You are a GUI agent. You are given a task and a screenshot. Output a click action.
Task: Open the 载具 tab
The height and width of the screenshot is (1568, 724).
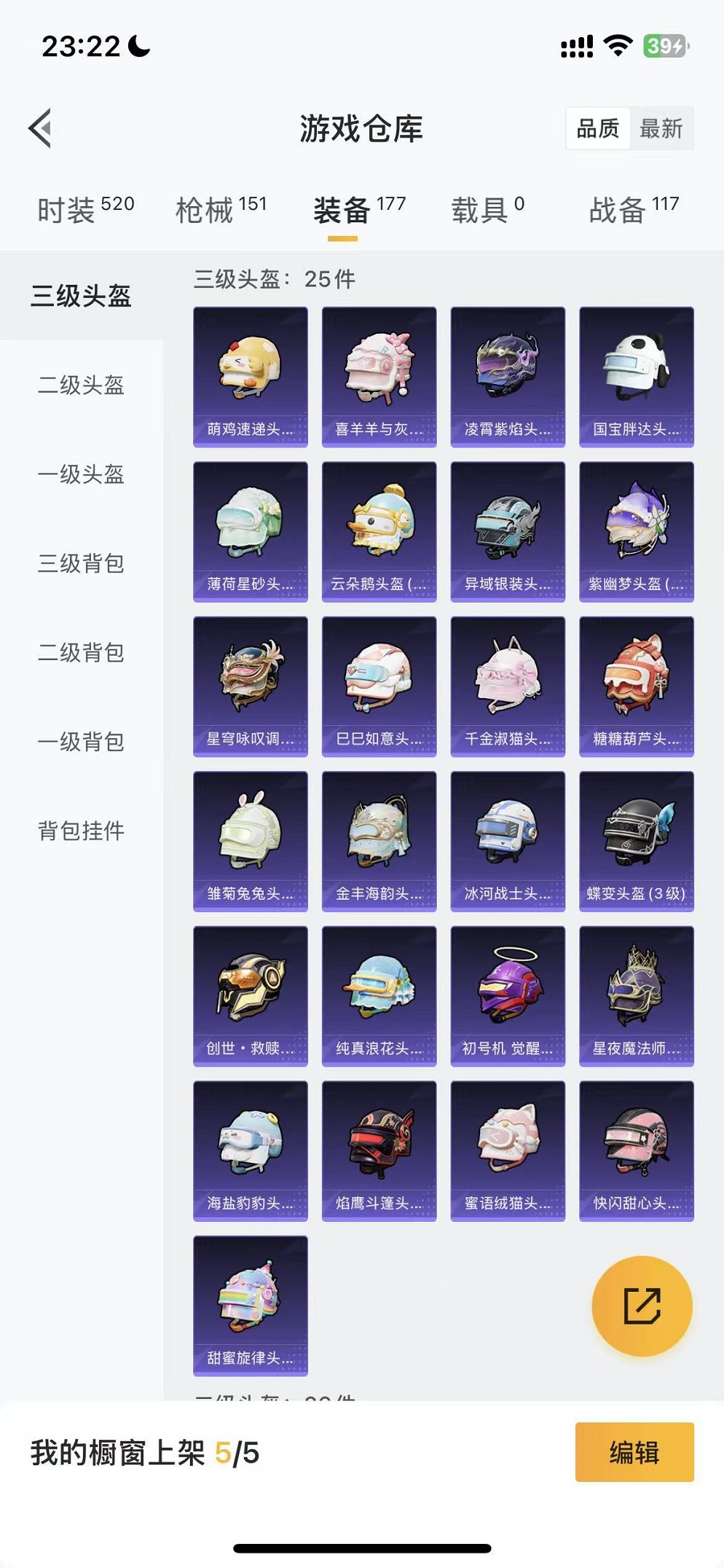[487, 210]
